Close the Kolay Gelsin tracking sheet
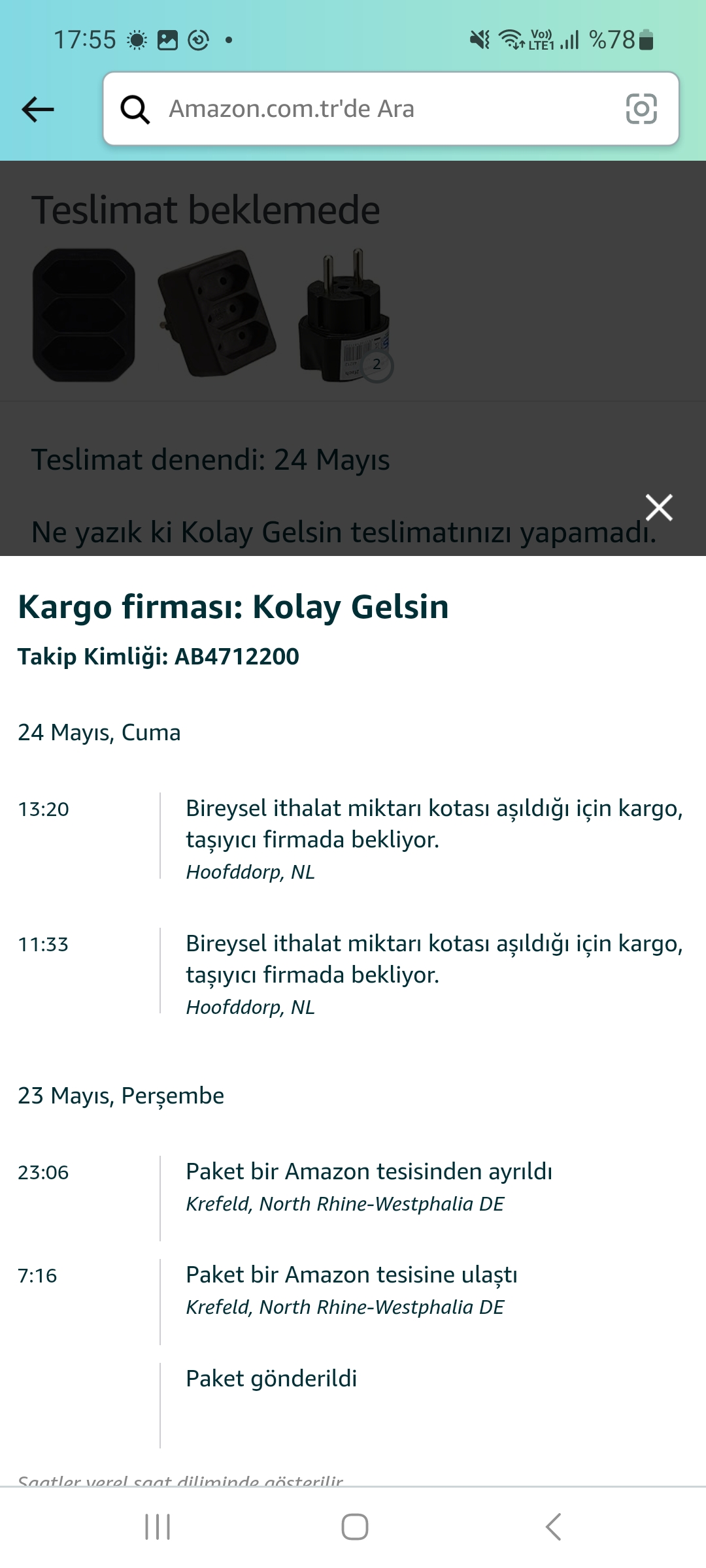The image size is (706, 1568). point(659,507)
